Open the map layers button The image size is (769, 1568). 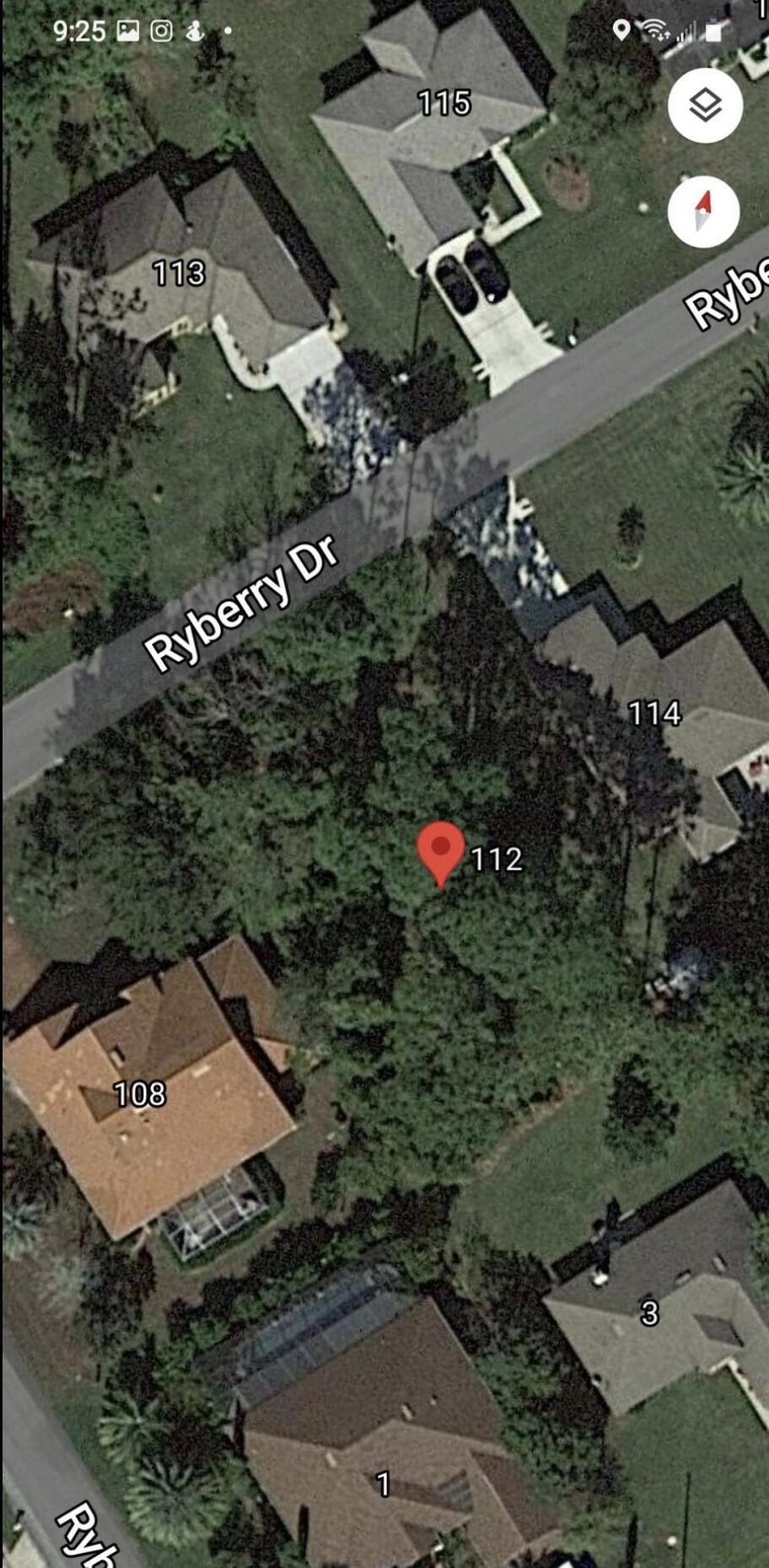705,105
